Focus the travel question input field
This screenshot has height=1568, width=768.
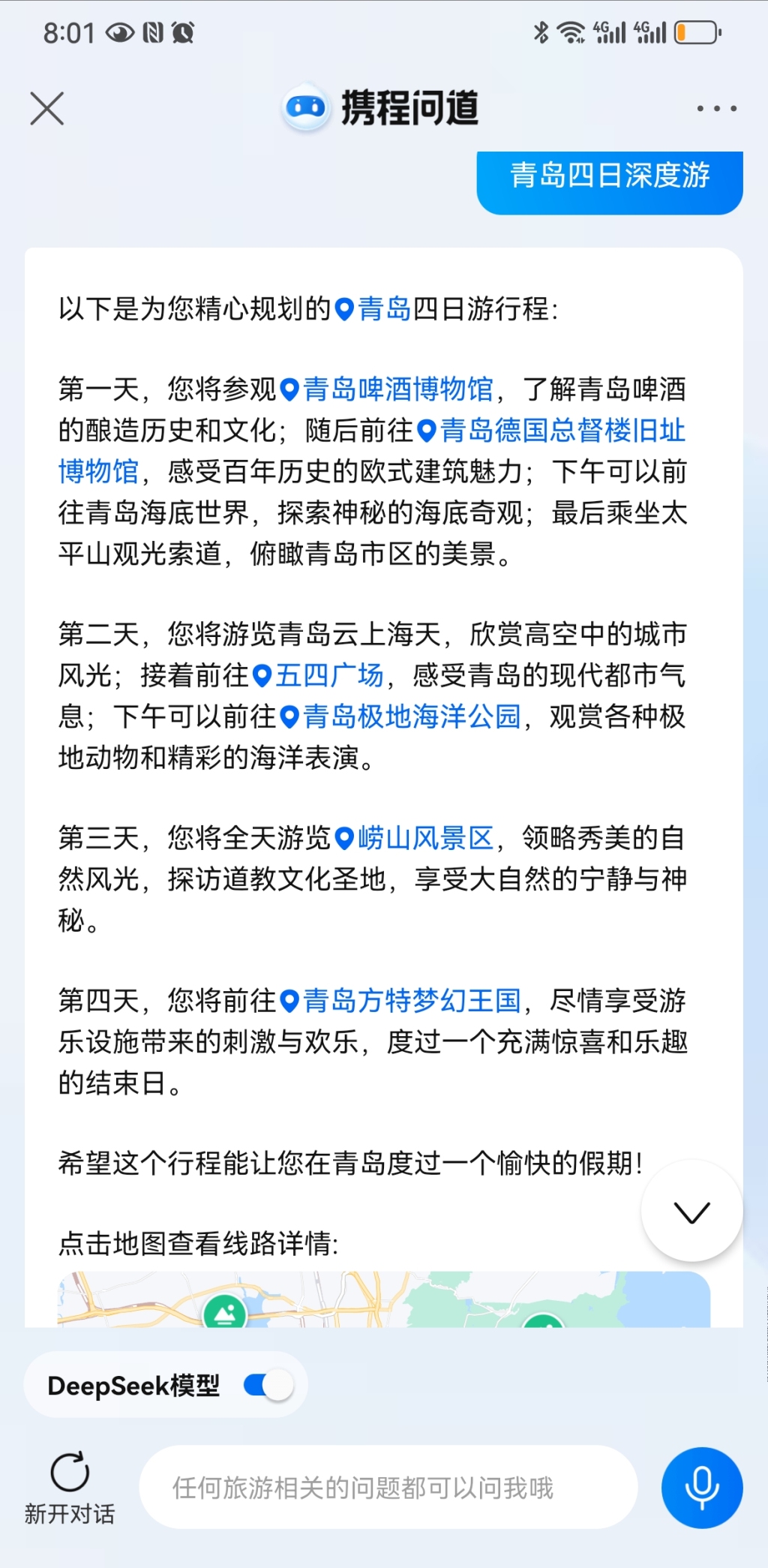pyautogui.click(x=388, y=1488)
